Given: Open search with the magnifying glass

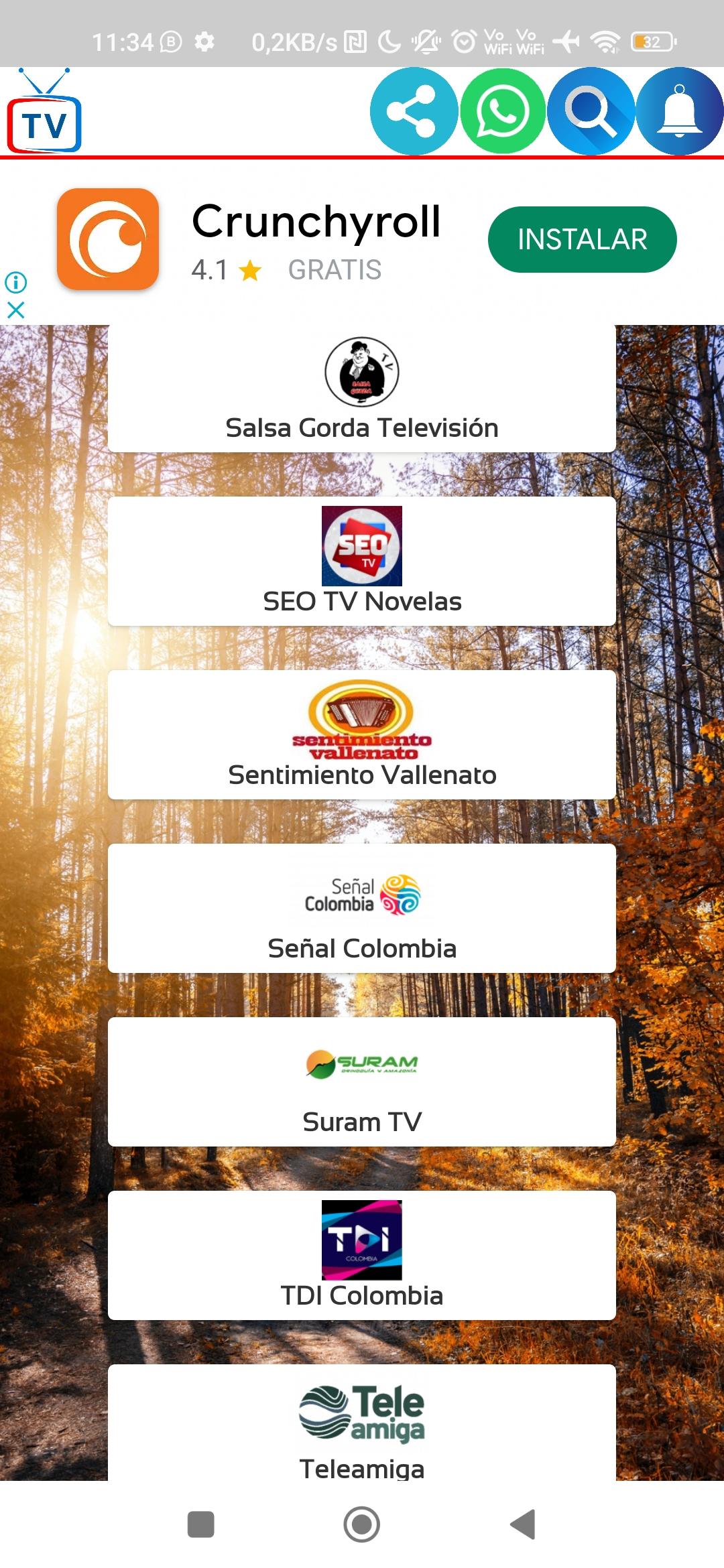Looking at the screenshot, I should tap(591, 111).
